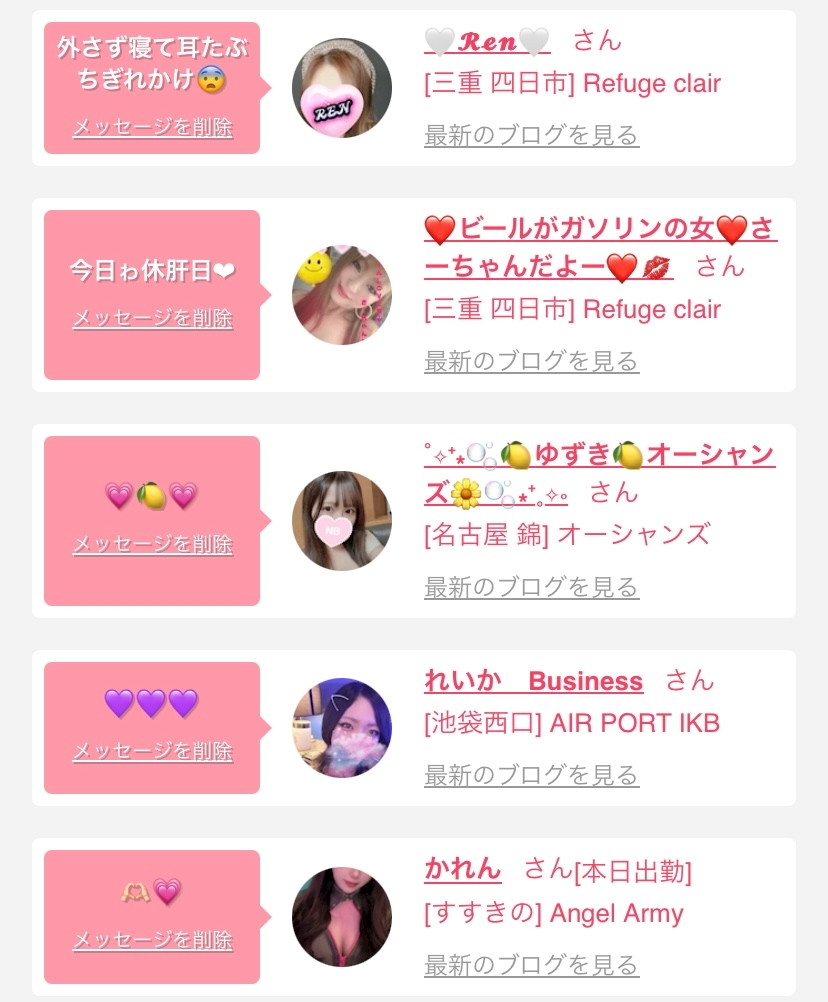
Task: Open ビールがガソリンの女 profile link
Action: pos(600,232)
